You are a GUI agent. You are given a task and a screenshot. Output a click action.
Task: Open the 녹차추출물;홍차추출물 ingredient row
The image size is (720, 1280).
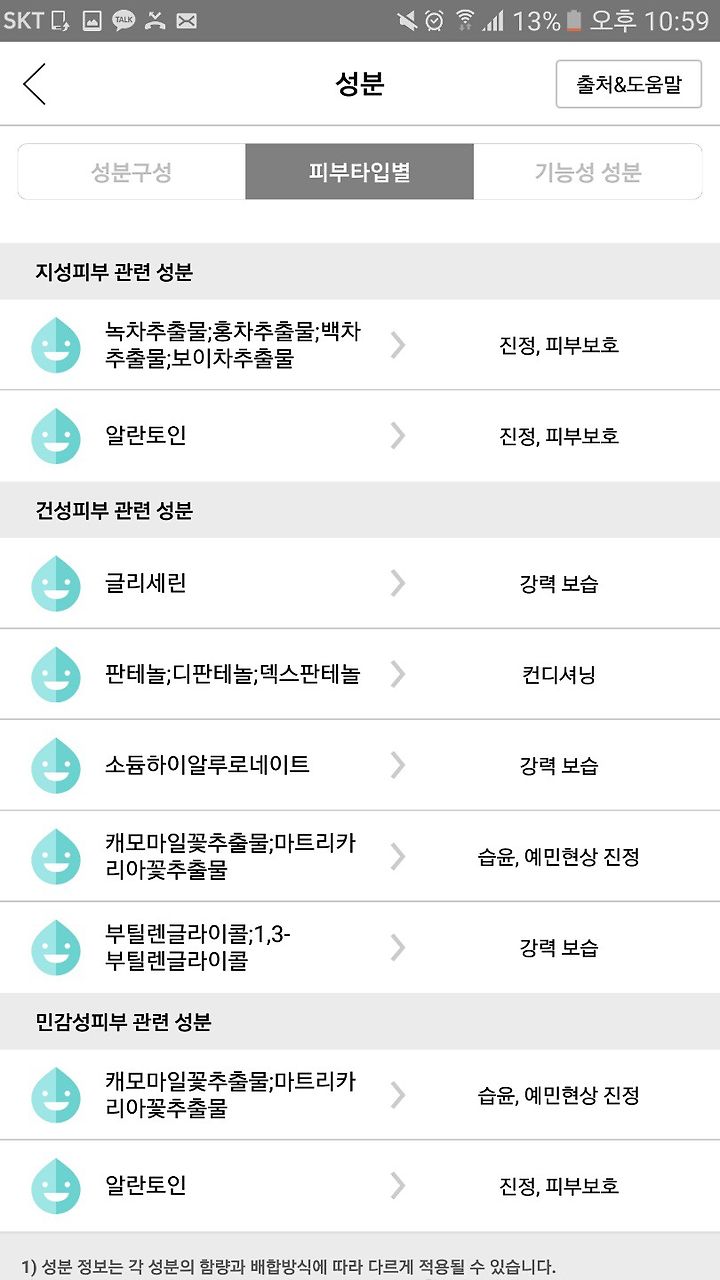click(x=360, y=345)
